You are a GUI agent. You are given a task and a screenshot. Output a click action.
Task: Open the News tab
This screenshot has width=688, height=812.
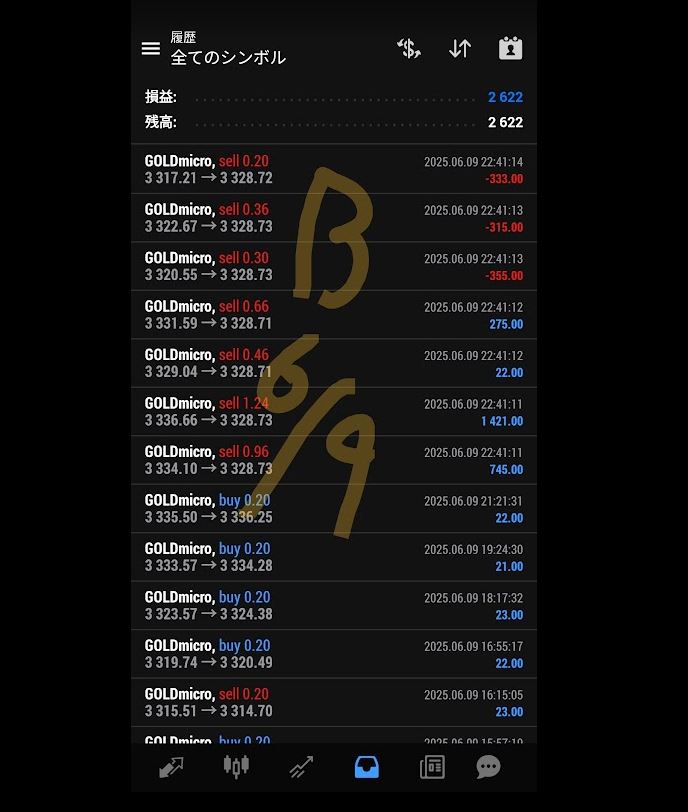[432, 767]
